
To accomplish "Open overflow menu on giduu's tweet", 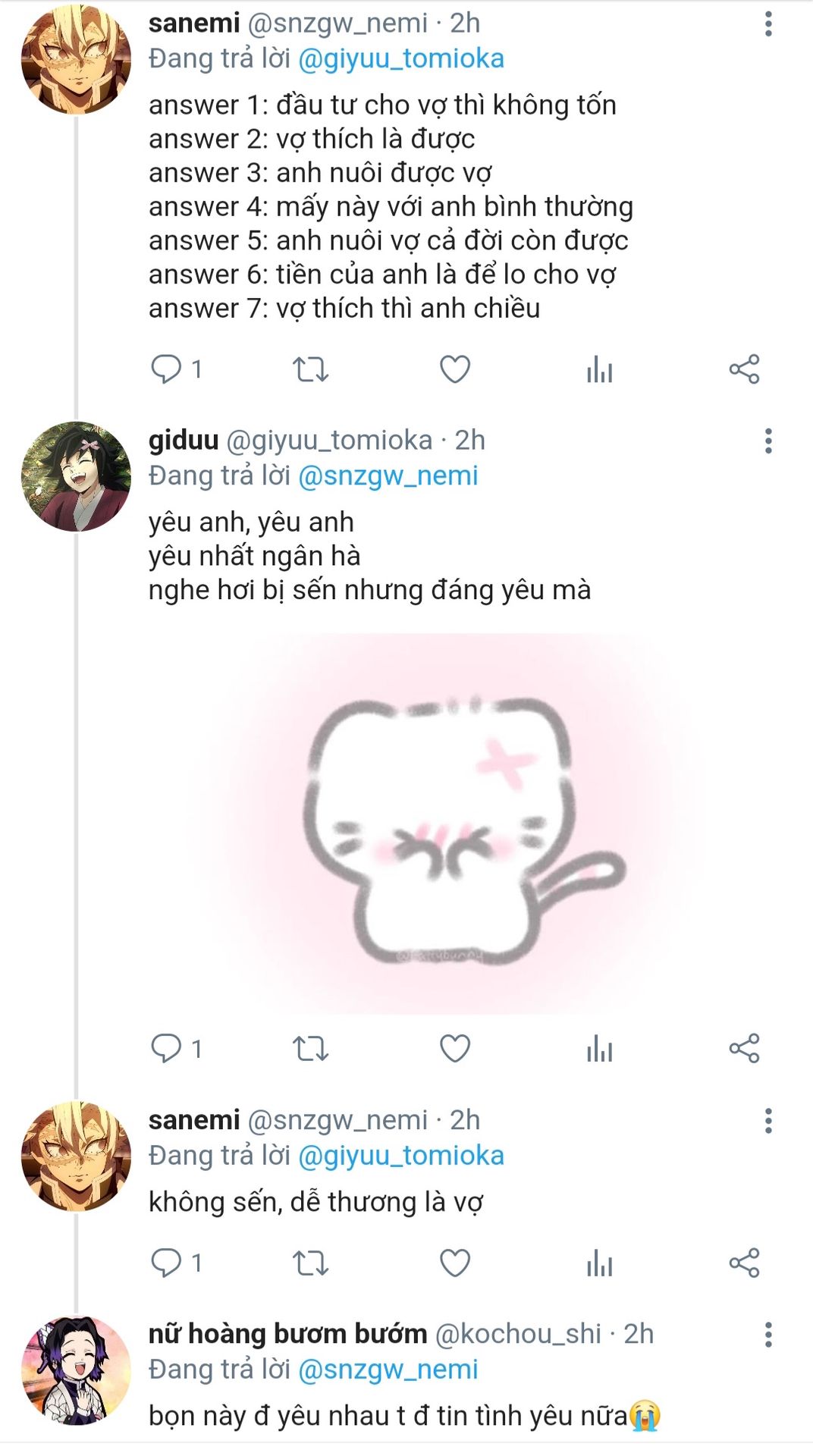I will 768,441.
